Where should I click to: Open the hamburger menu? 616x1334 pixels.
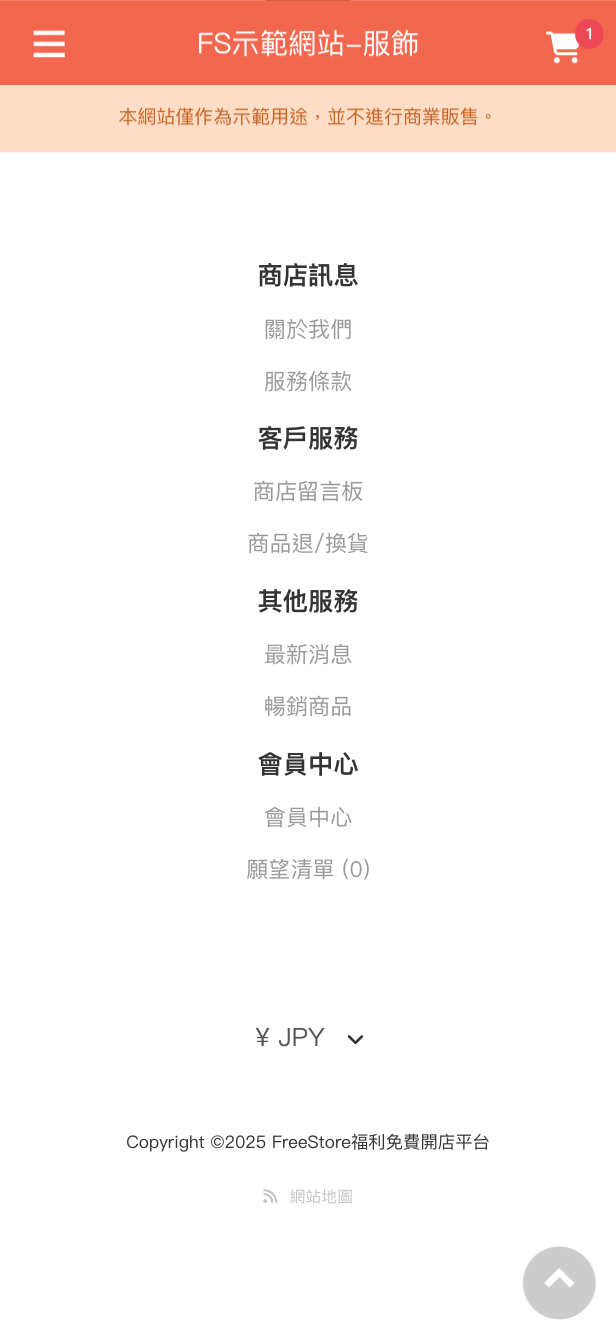tap(49, 44)
